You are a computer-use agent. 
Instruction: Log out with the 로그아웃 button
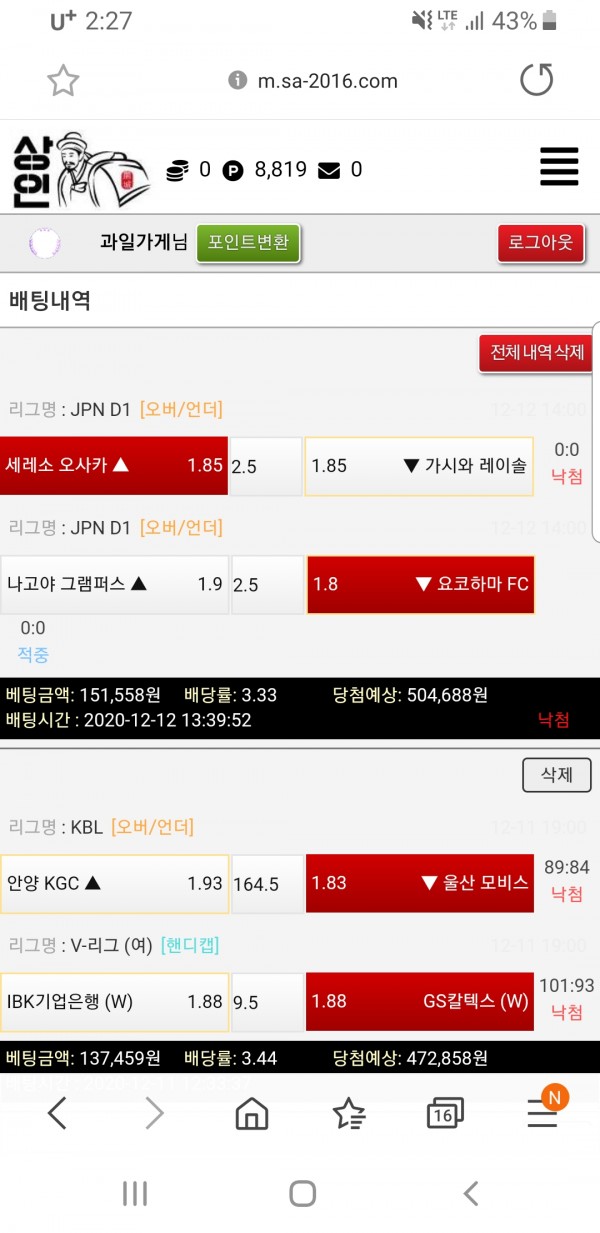pyautogui.click(x=541, y=243)
